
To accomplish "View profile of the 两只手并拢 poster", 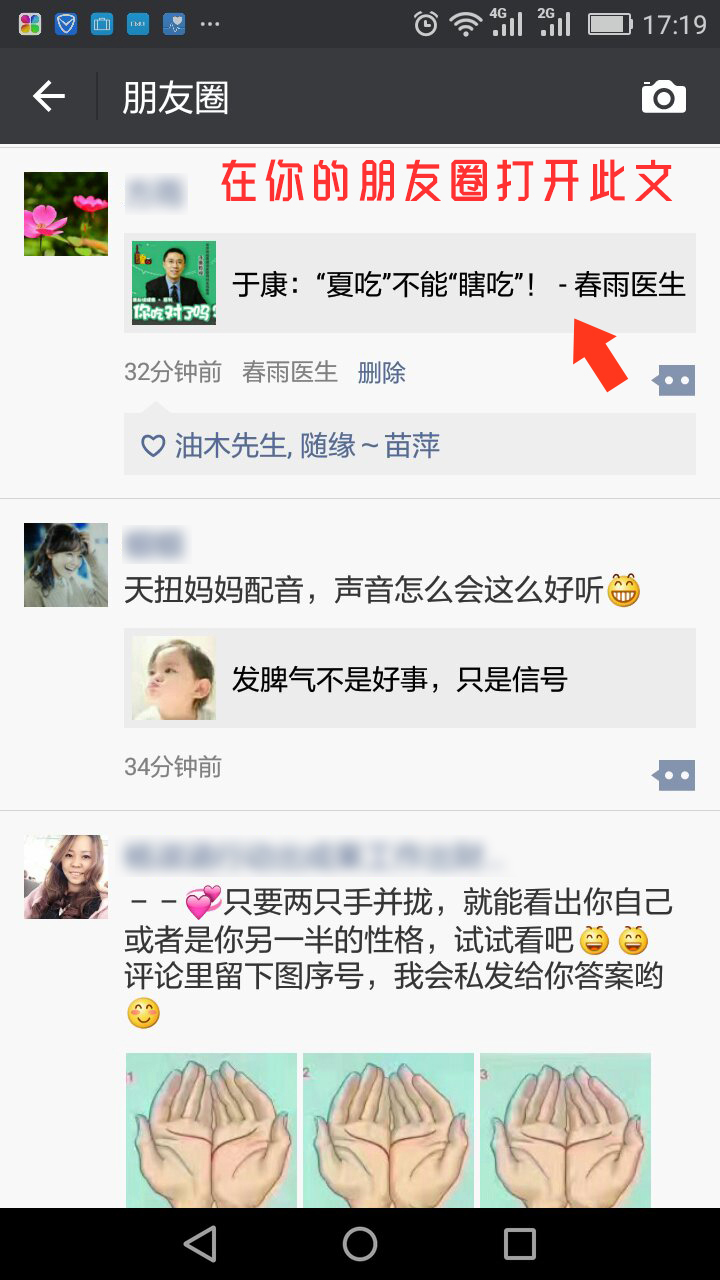I will pyautogui.click(x=66, y=877).
